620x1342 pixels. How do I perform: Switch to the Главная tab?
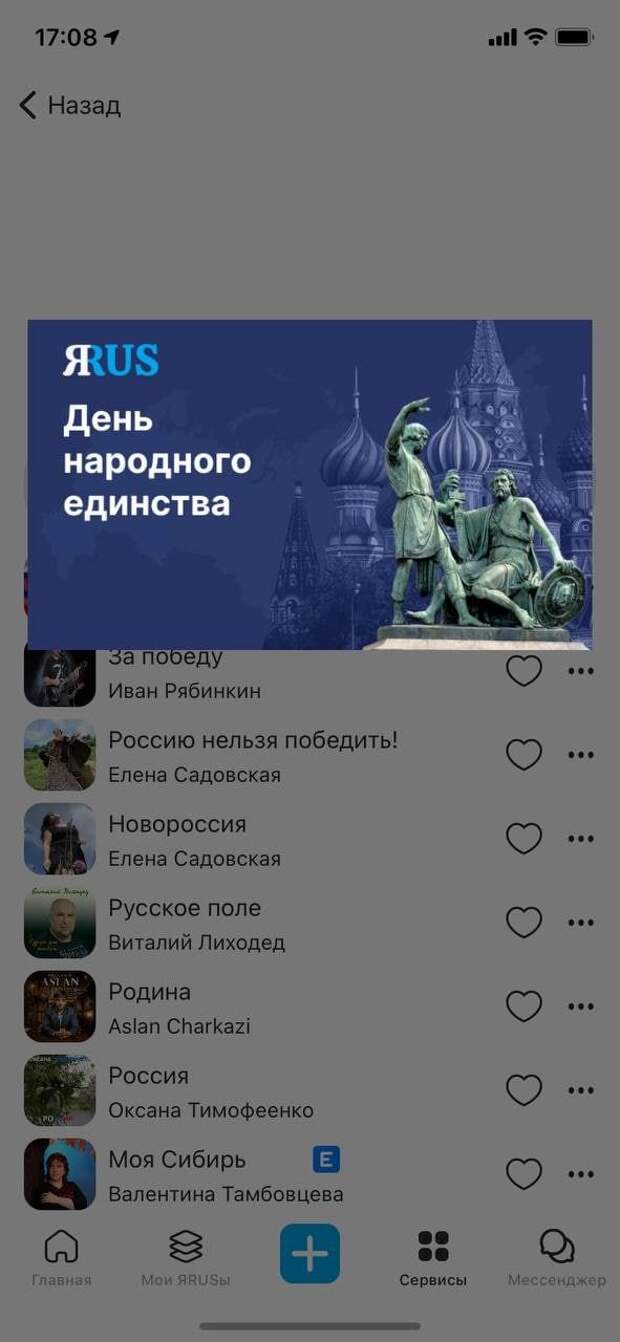(x=61, y=1257)
